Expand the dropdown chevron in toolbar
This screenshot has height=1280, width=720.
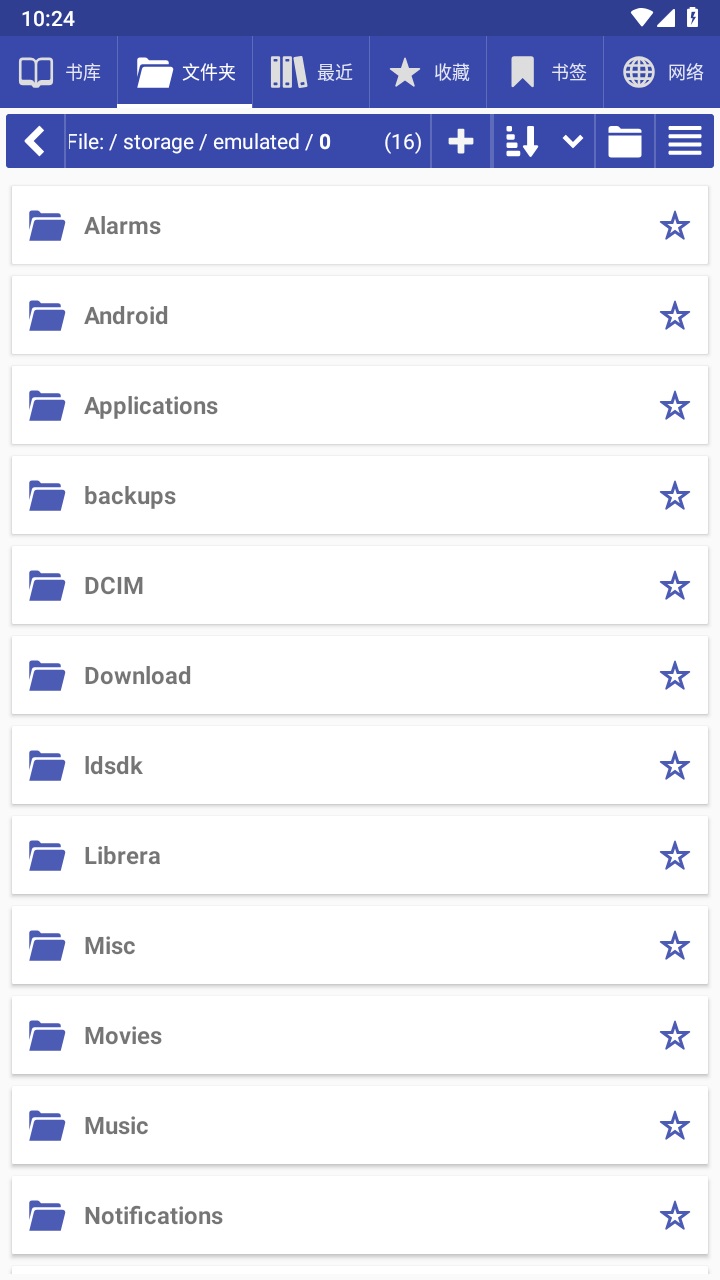pos(573,141)
